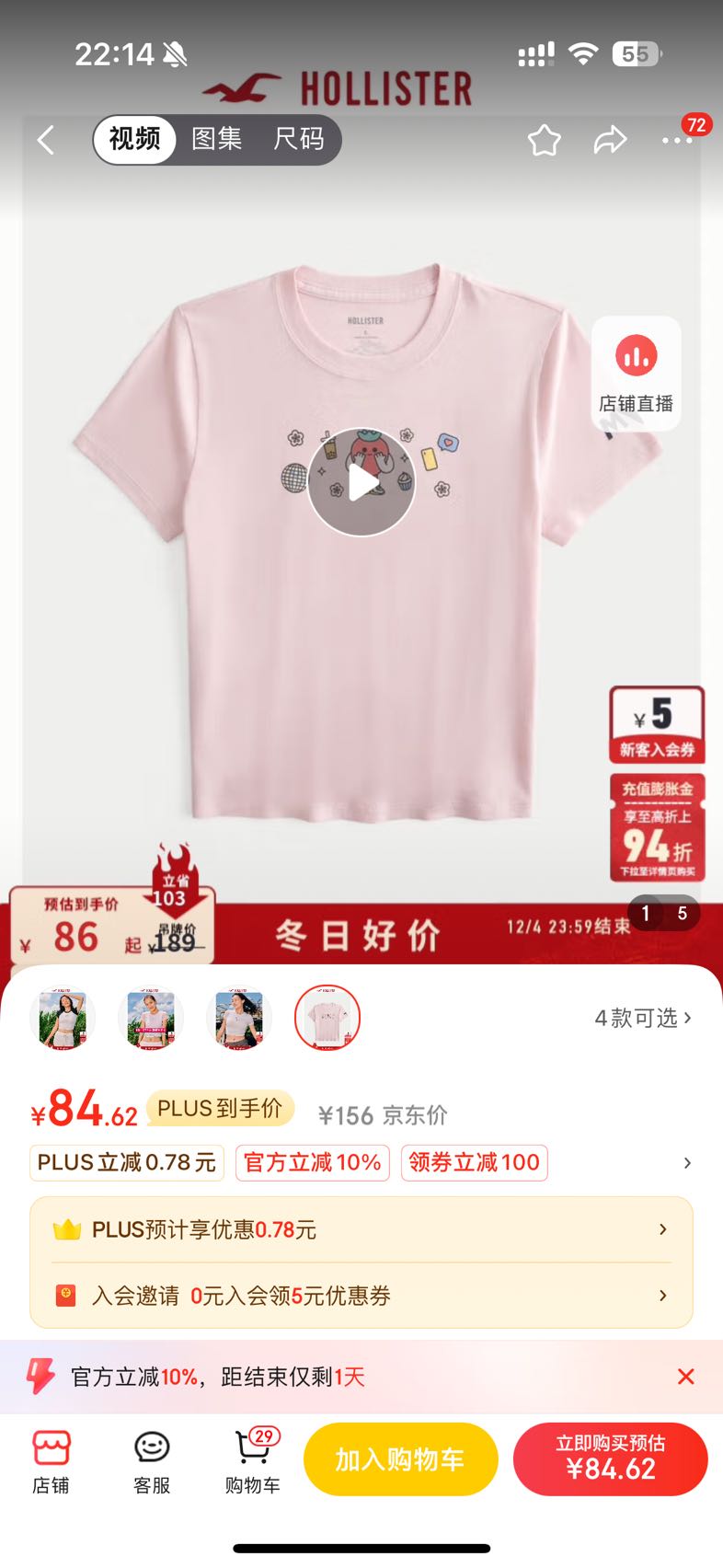Add this item to favorites via star
Screen dimensions: 723x1568
point(544,140)
